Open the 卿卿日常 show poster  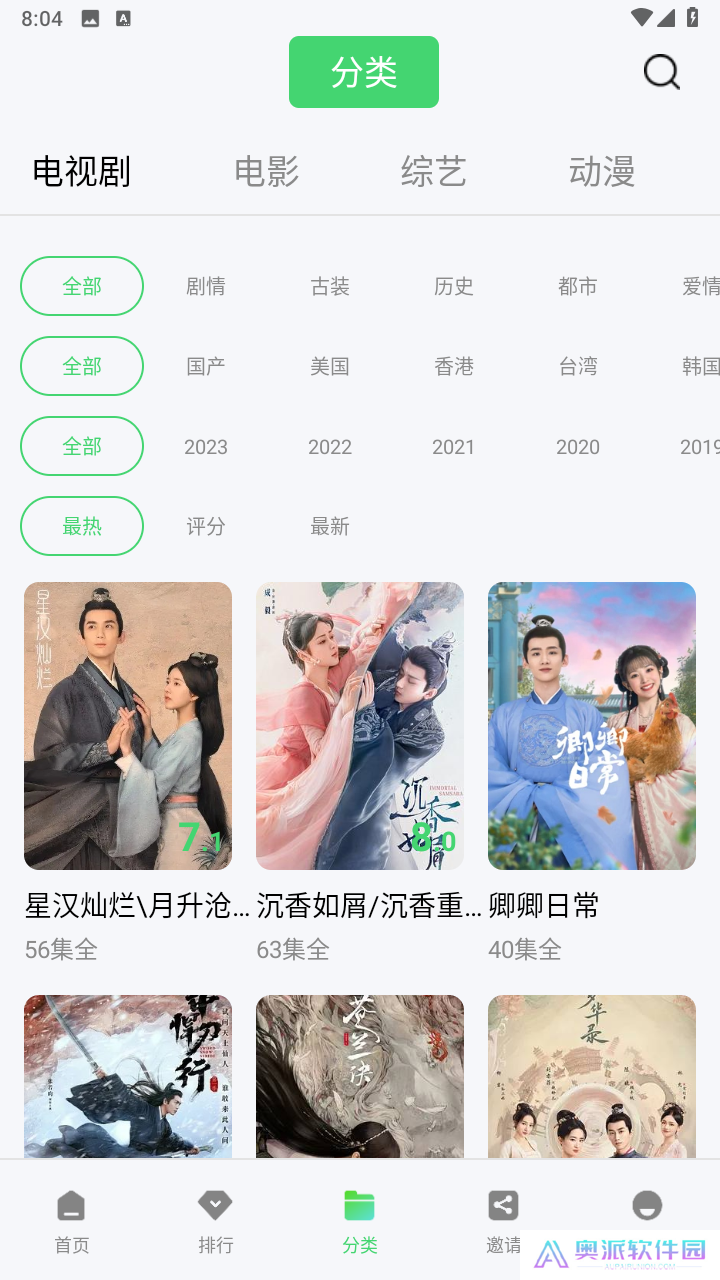(591, 725)
